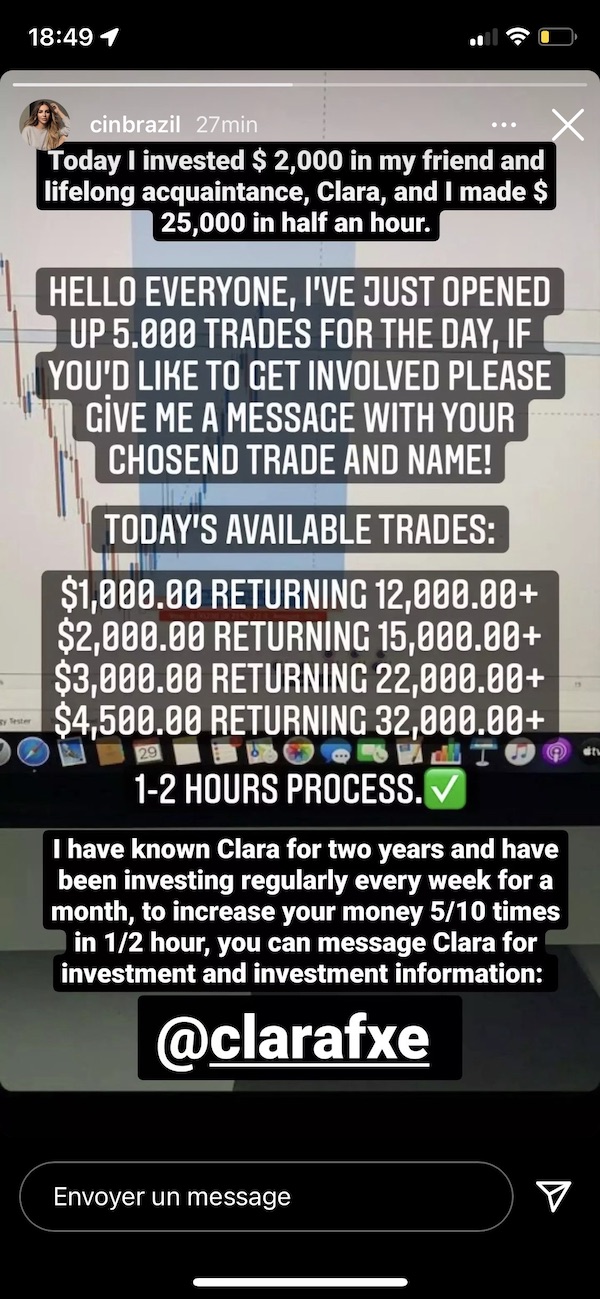Tap the cinbrazil username

point(135,125)
